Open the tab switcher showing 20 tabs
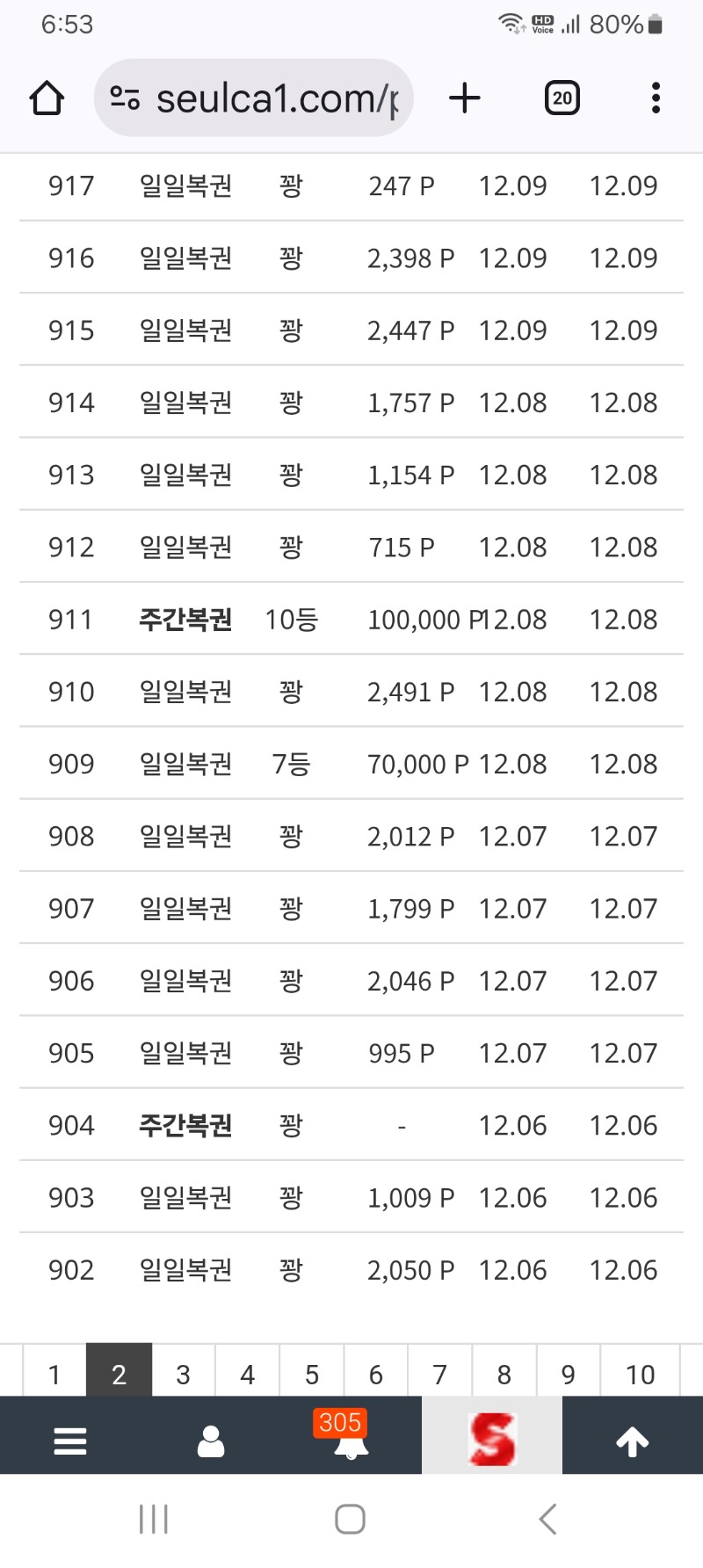This screenshot has height=1568, width=703. 560,98
